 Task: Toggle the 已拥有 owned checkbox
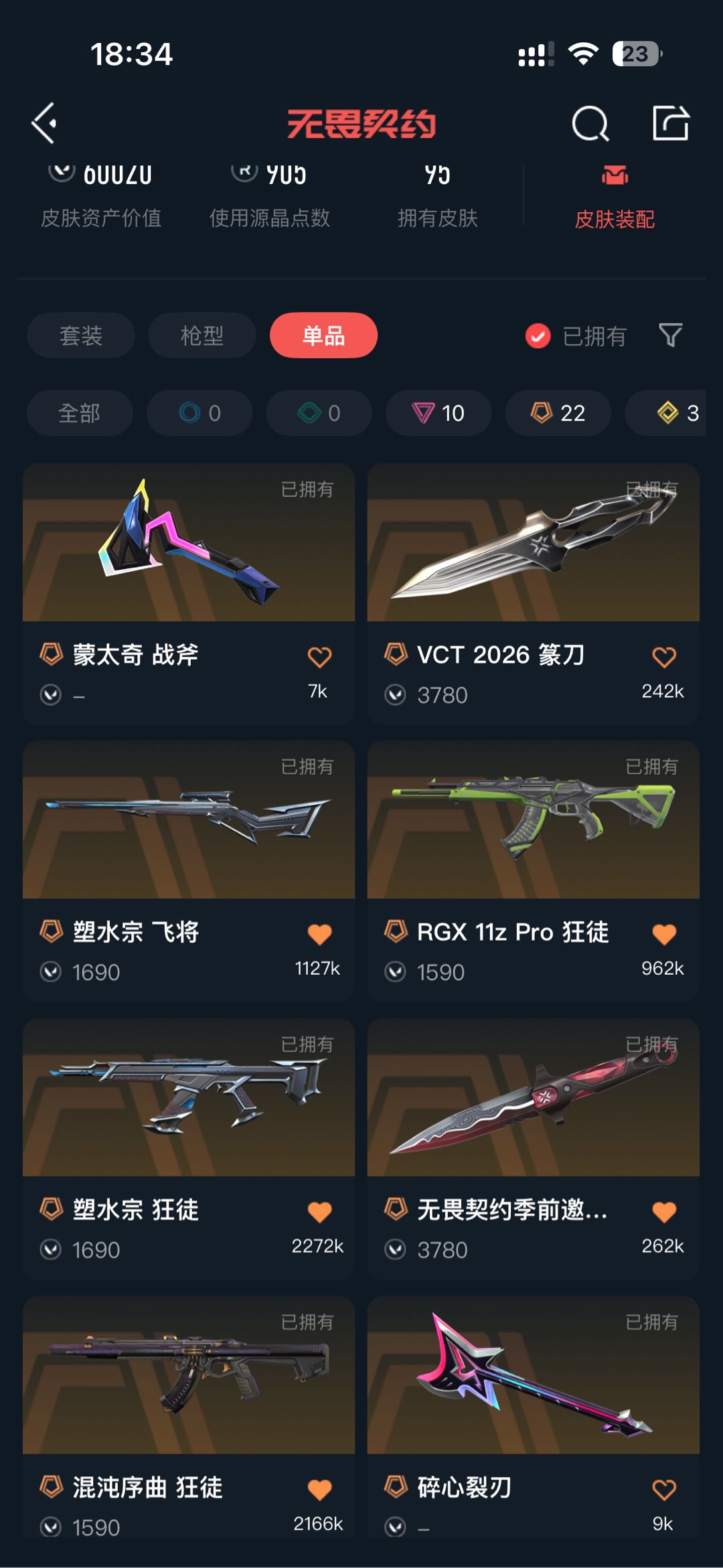[x=538, y=336]
